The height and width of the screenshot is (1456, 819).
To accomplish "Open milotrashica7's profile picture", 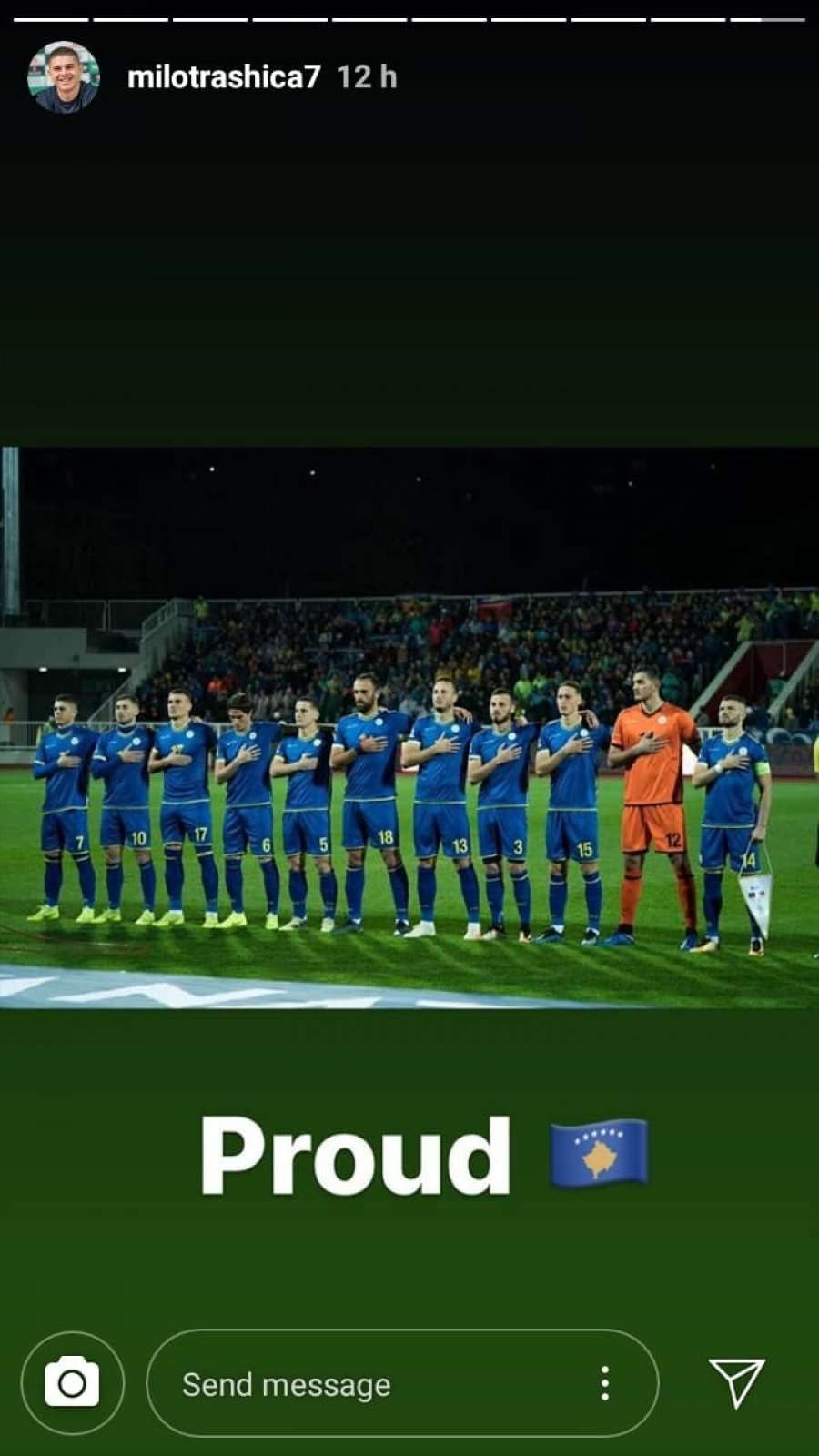I will click(63, 77).
